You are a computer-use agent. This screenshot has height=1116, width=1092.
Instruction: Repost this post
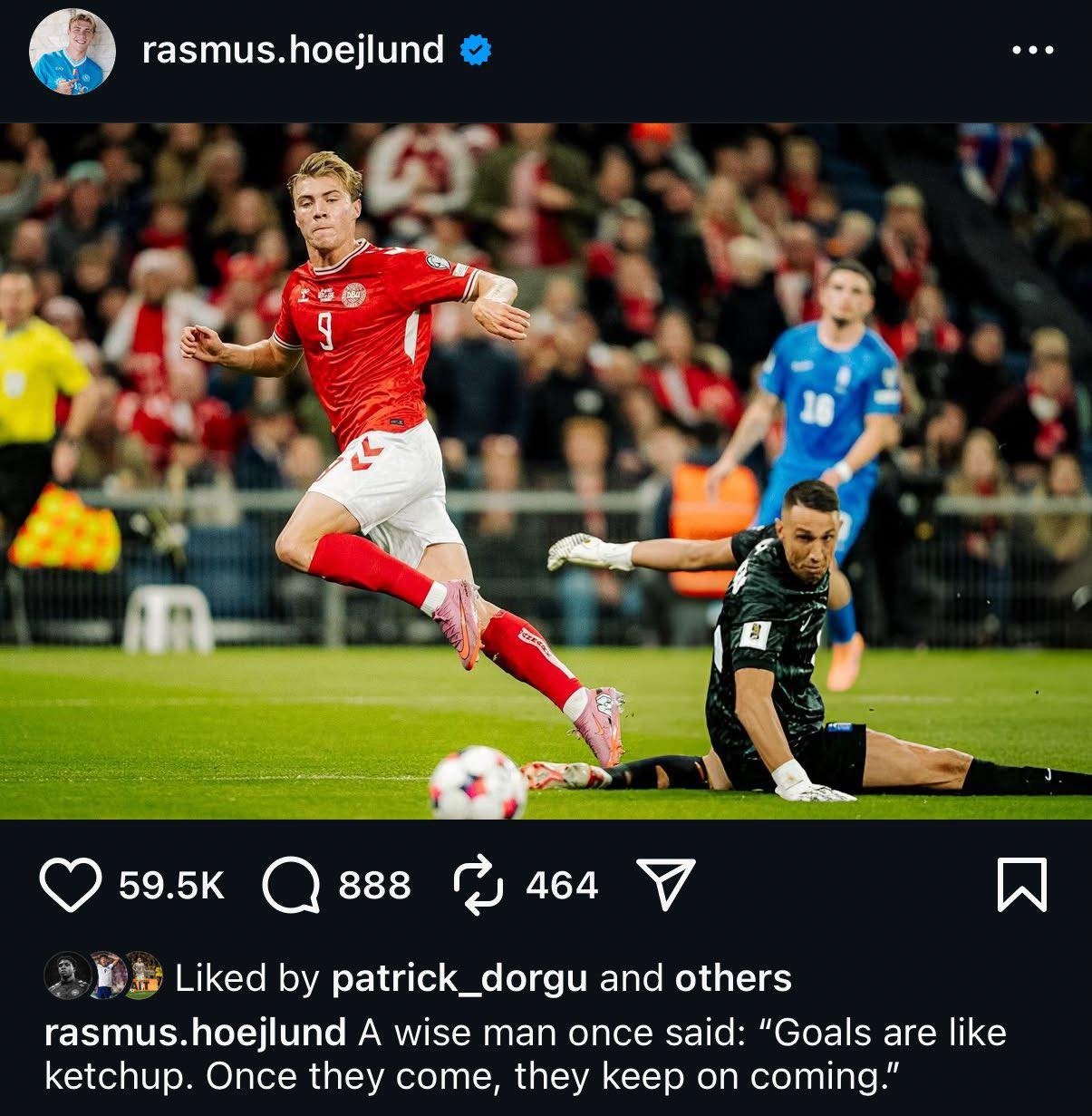click(x=478, y=884)
